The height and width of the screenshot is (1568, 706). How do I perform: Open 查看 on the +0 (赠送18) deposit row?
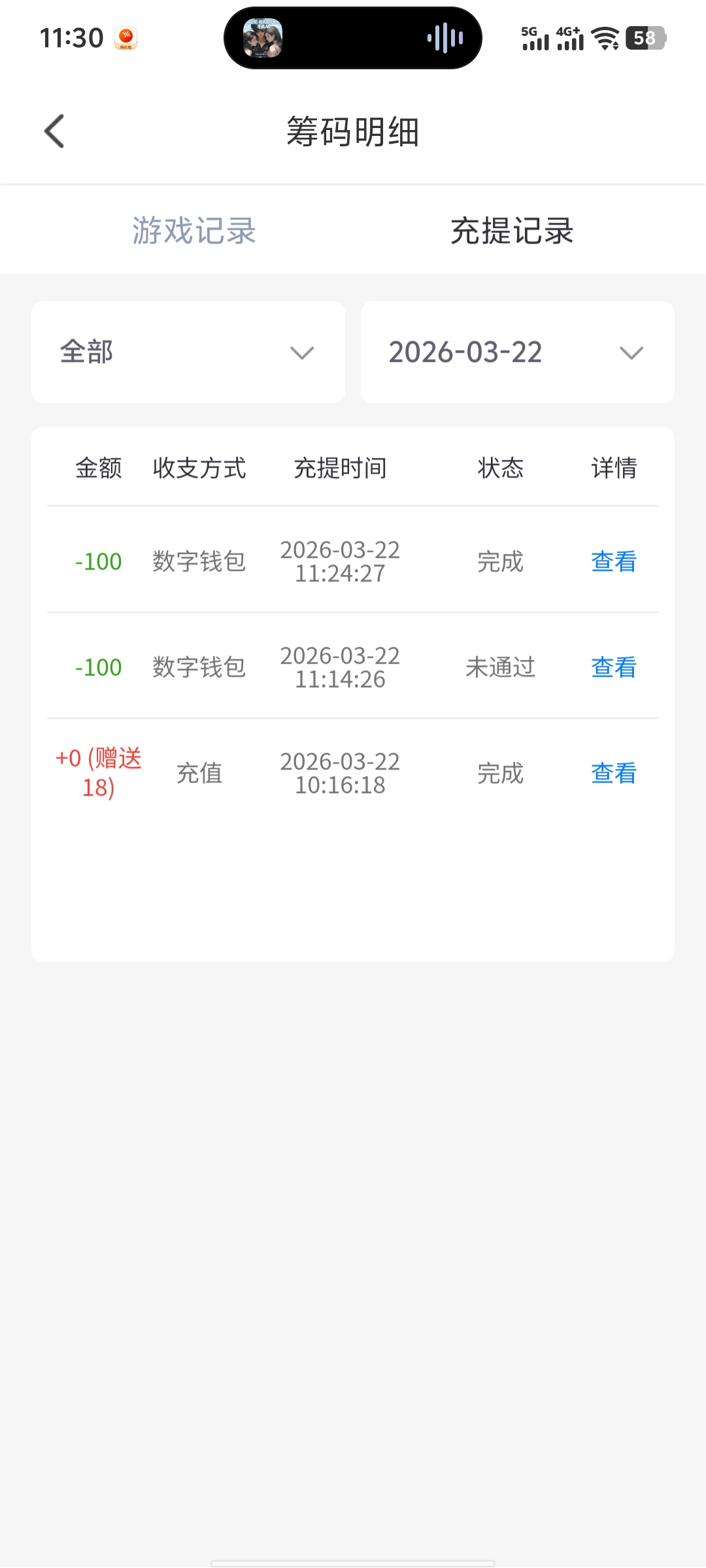(613, 774)
